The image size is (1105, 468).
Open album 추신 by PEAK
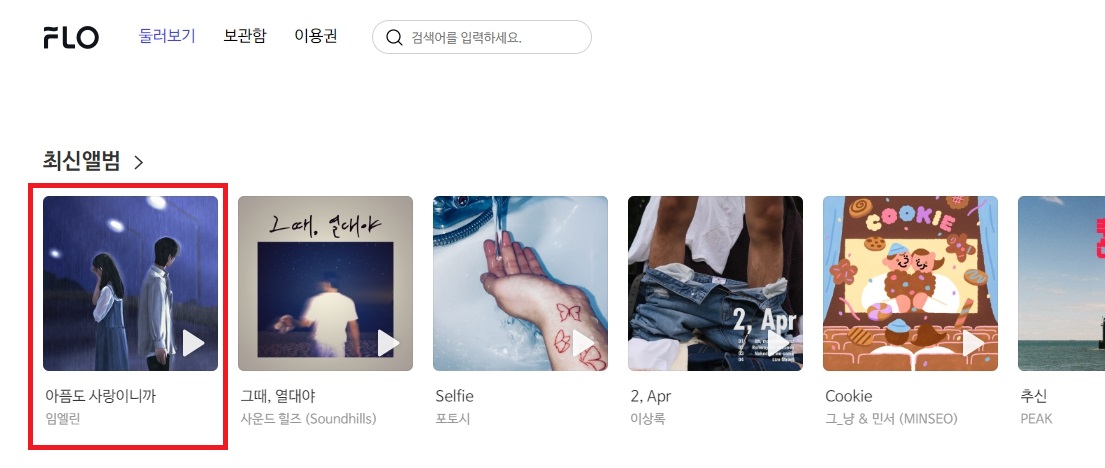click(x=1062, y=283)
